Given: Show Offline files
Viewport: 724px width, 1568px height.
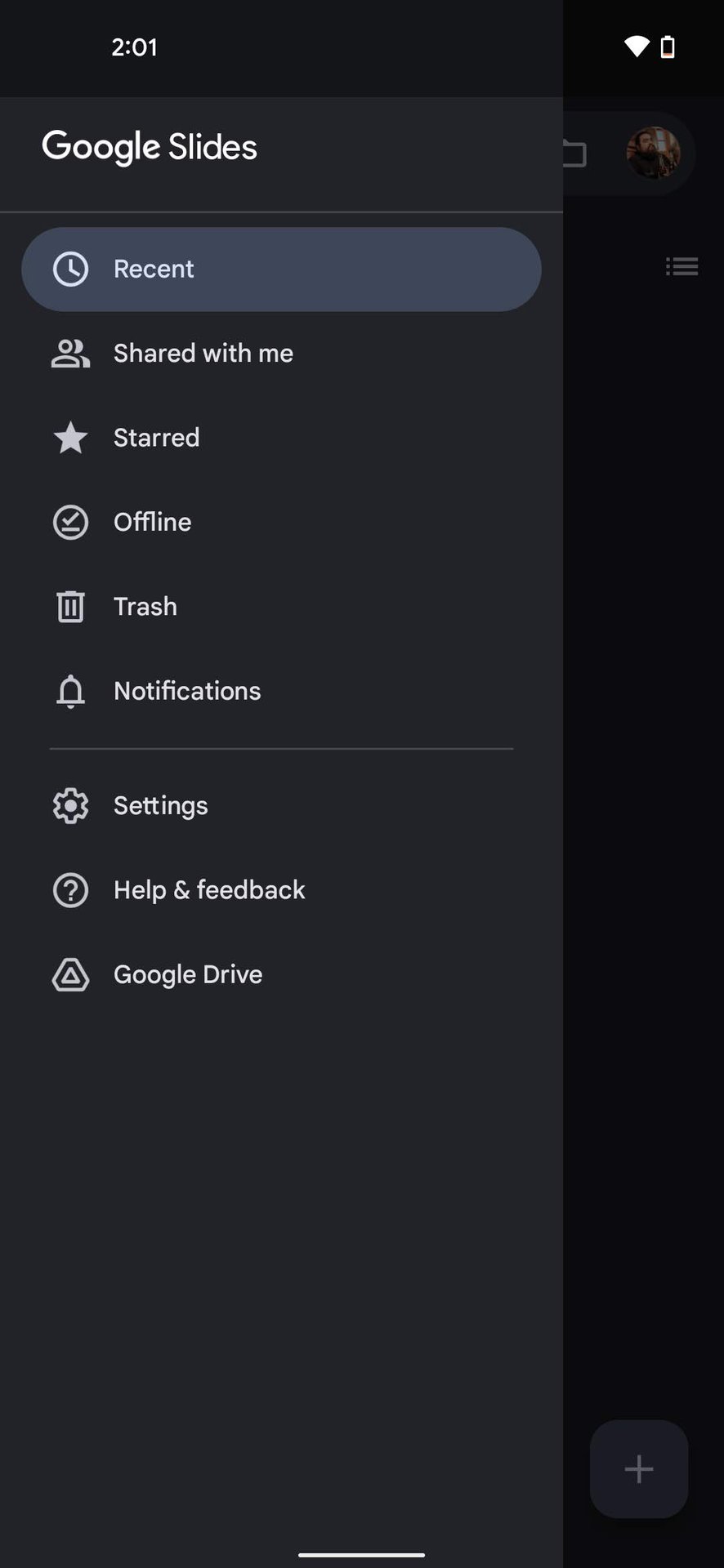Looking at the screenshot, I should point(152,523).
